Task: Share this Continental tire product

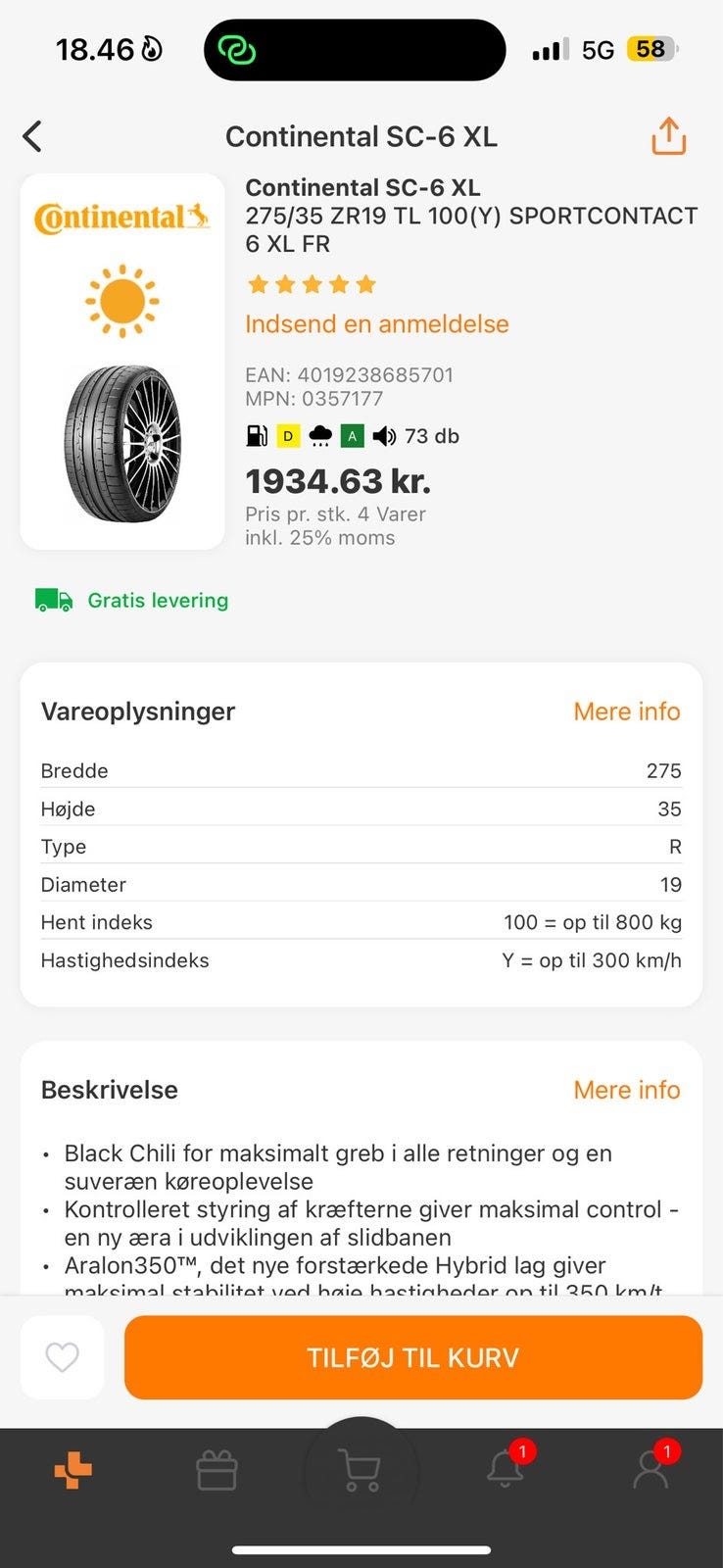Action: click(x=669, y=136)
